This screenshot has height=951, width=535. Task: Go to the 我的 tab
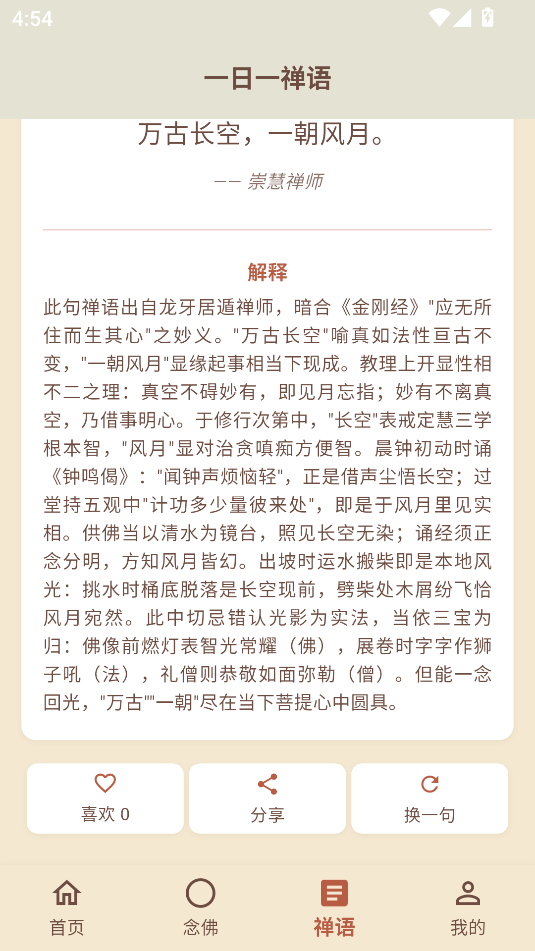coord(468,908)
